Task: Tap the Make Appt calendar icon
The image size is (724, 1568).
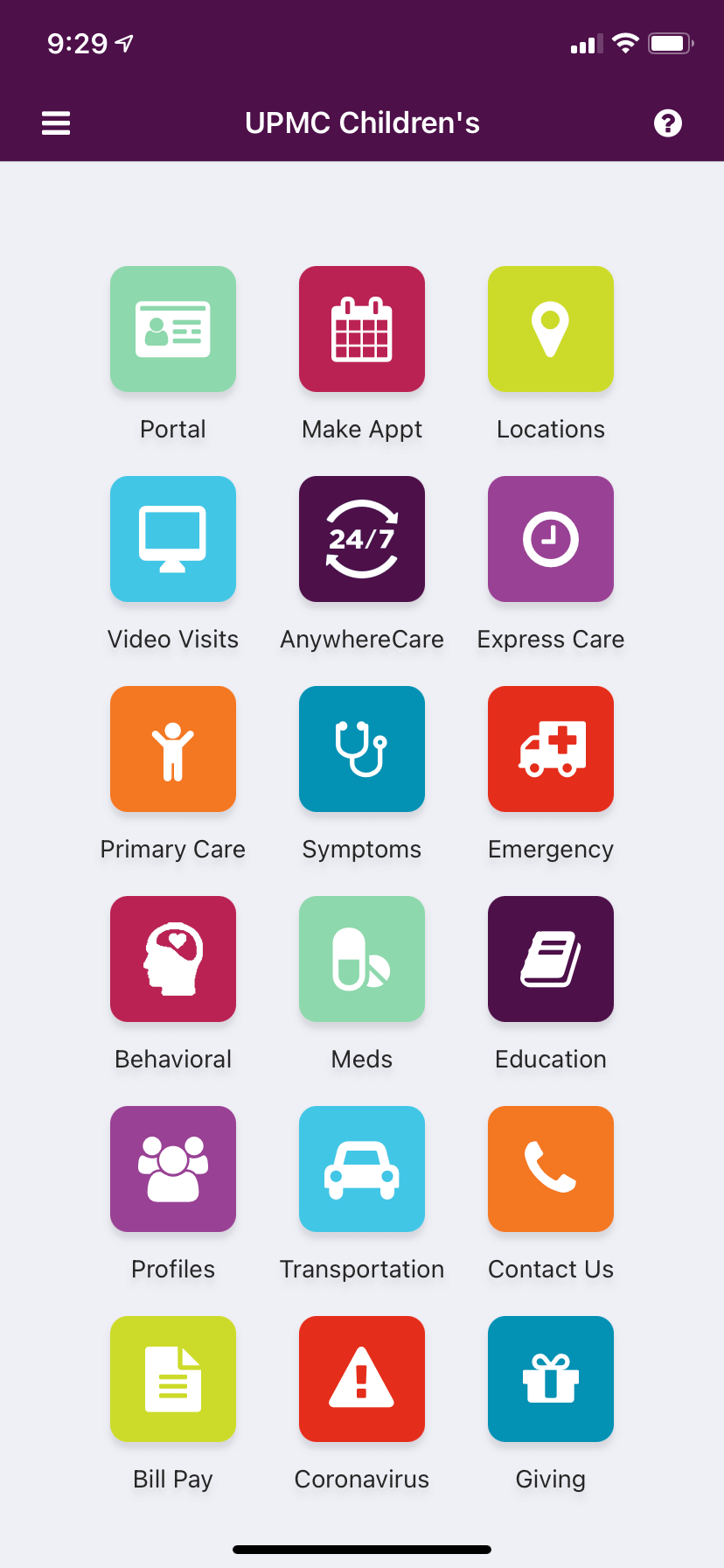Action: click(x=361, y=329)
